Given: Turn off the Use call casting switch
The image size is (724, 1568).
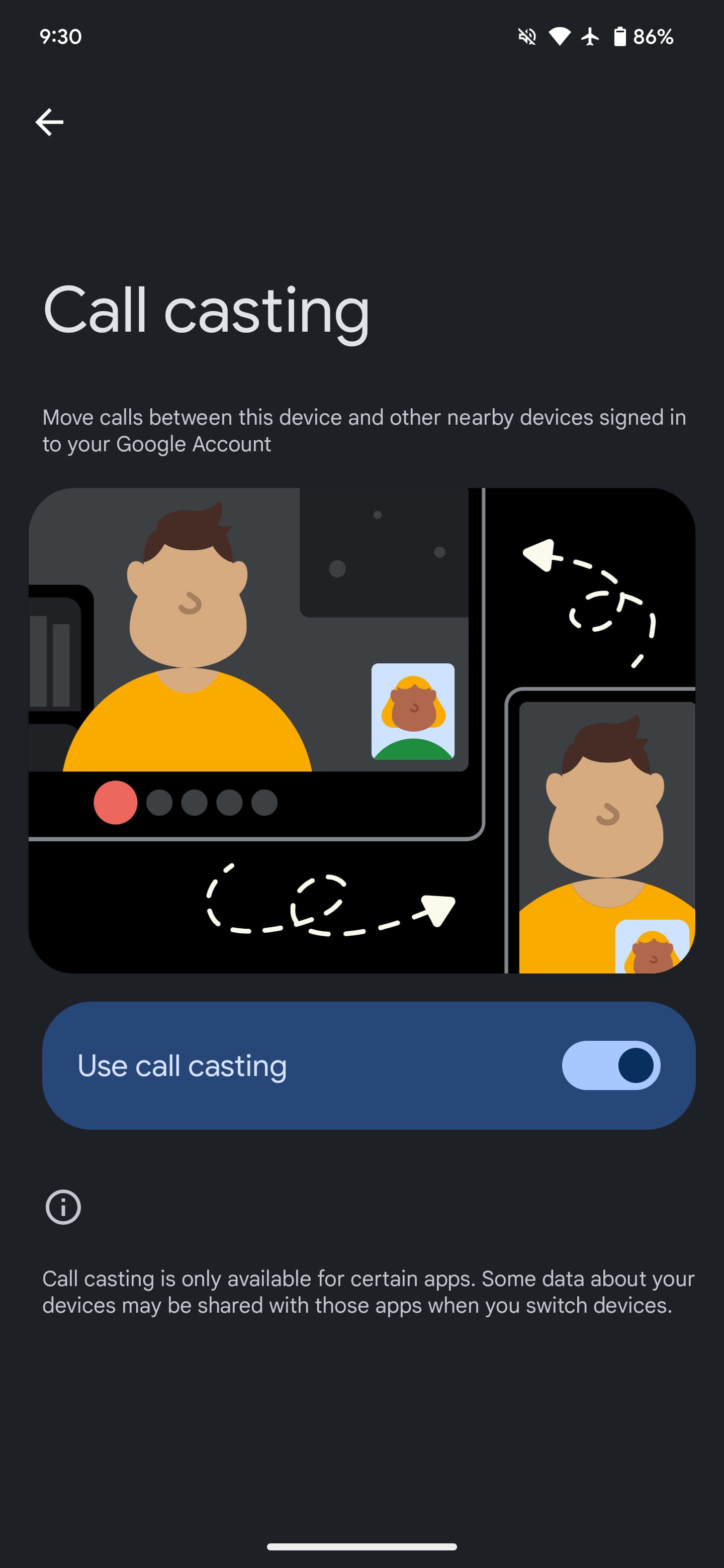Looking at the screenshot, I should (x=610, y=1065).
